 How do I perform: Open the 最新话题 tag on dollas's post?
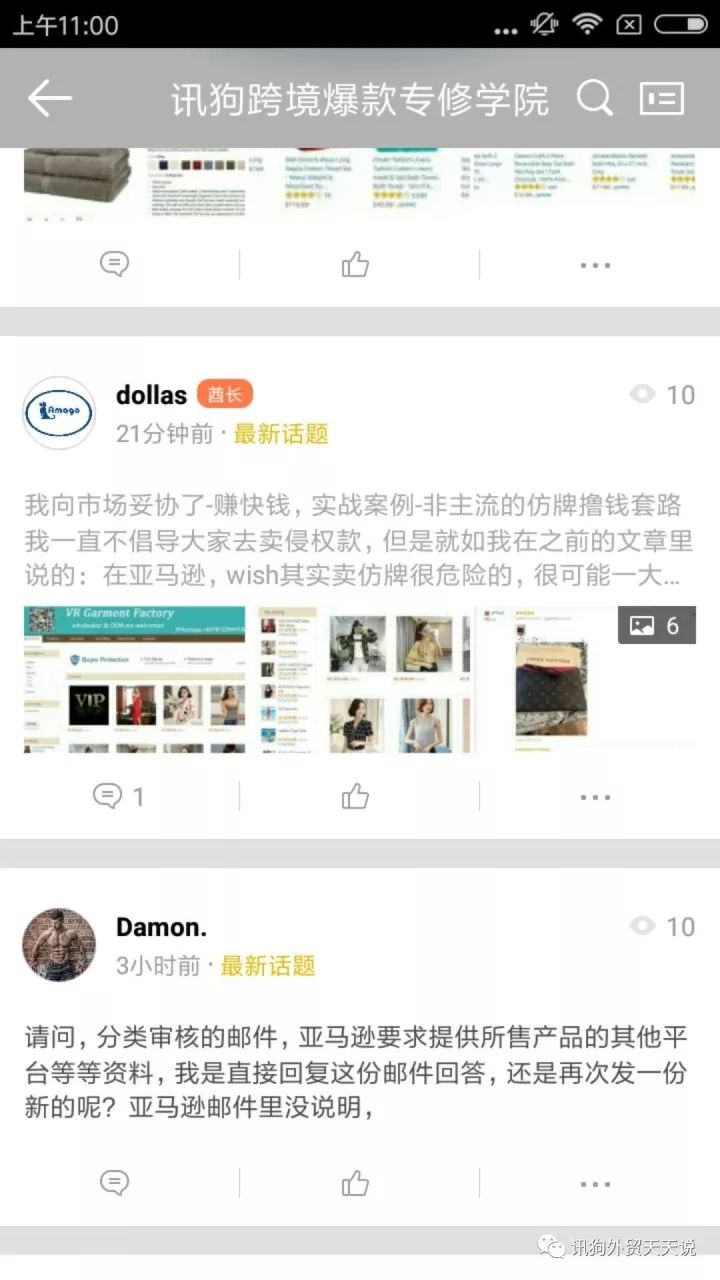click(x=281, y=434)
